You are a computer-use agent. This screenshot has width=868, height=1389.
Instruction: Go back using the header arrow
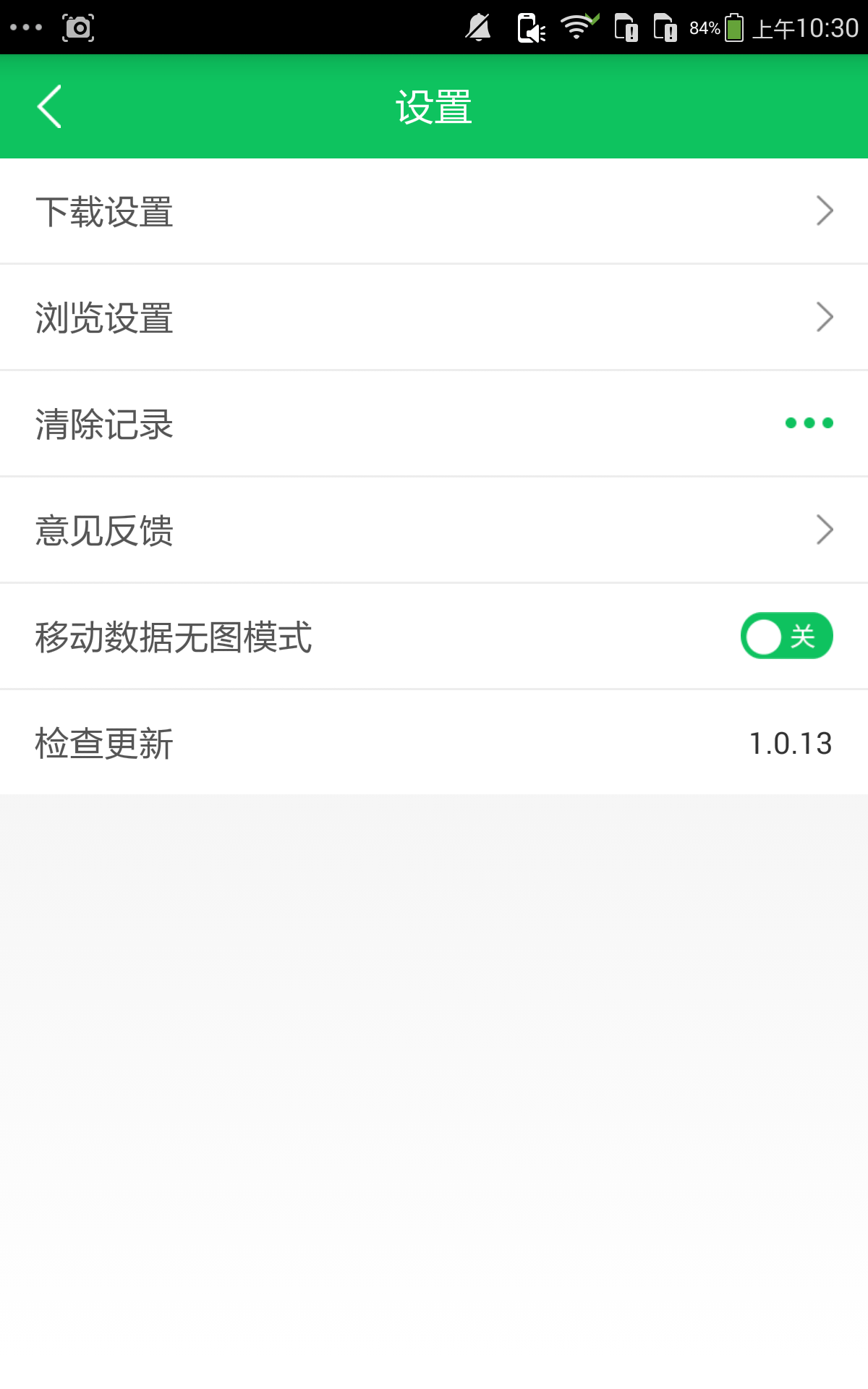[49, 107]
